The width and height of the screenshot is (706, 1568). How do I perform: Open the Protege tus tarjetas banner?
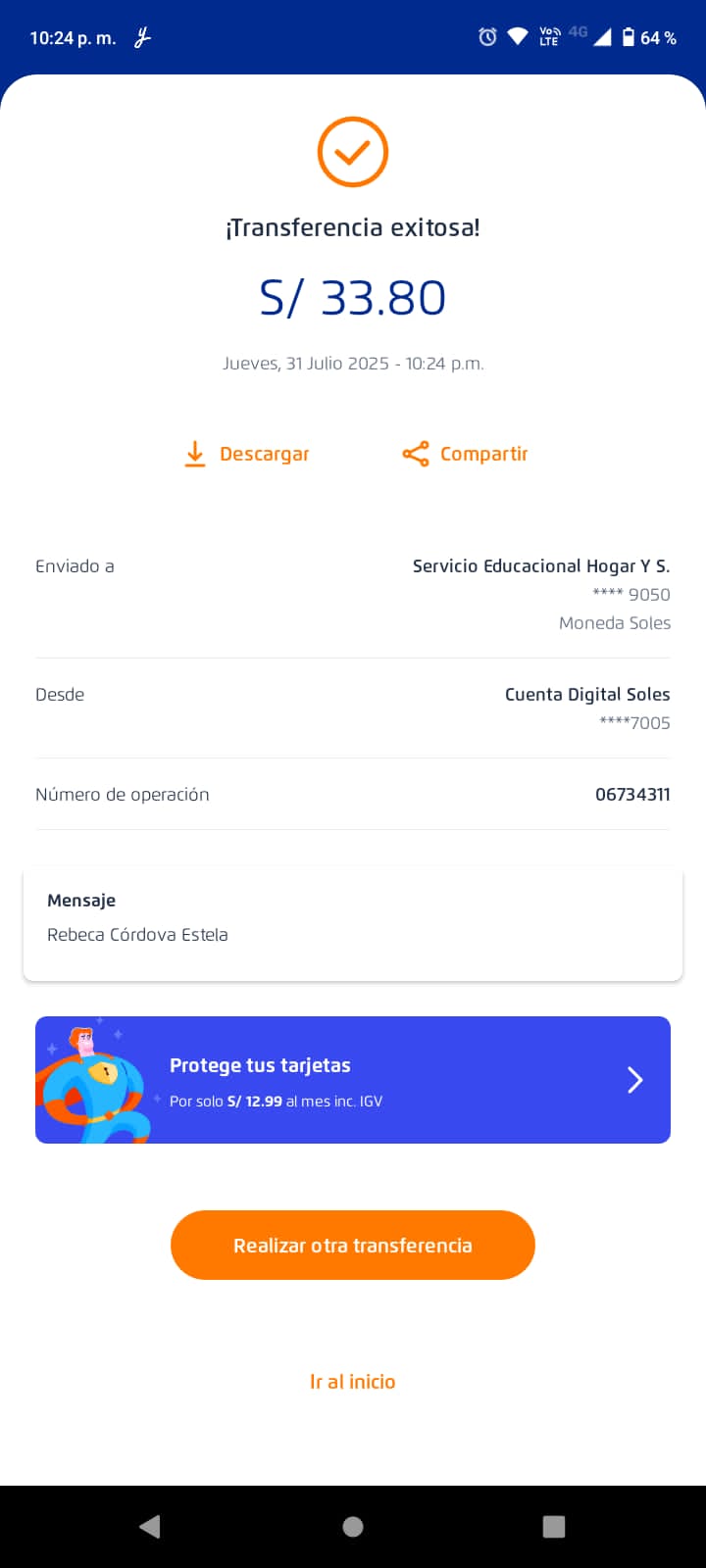tap(353, 1079)
